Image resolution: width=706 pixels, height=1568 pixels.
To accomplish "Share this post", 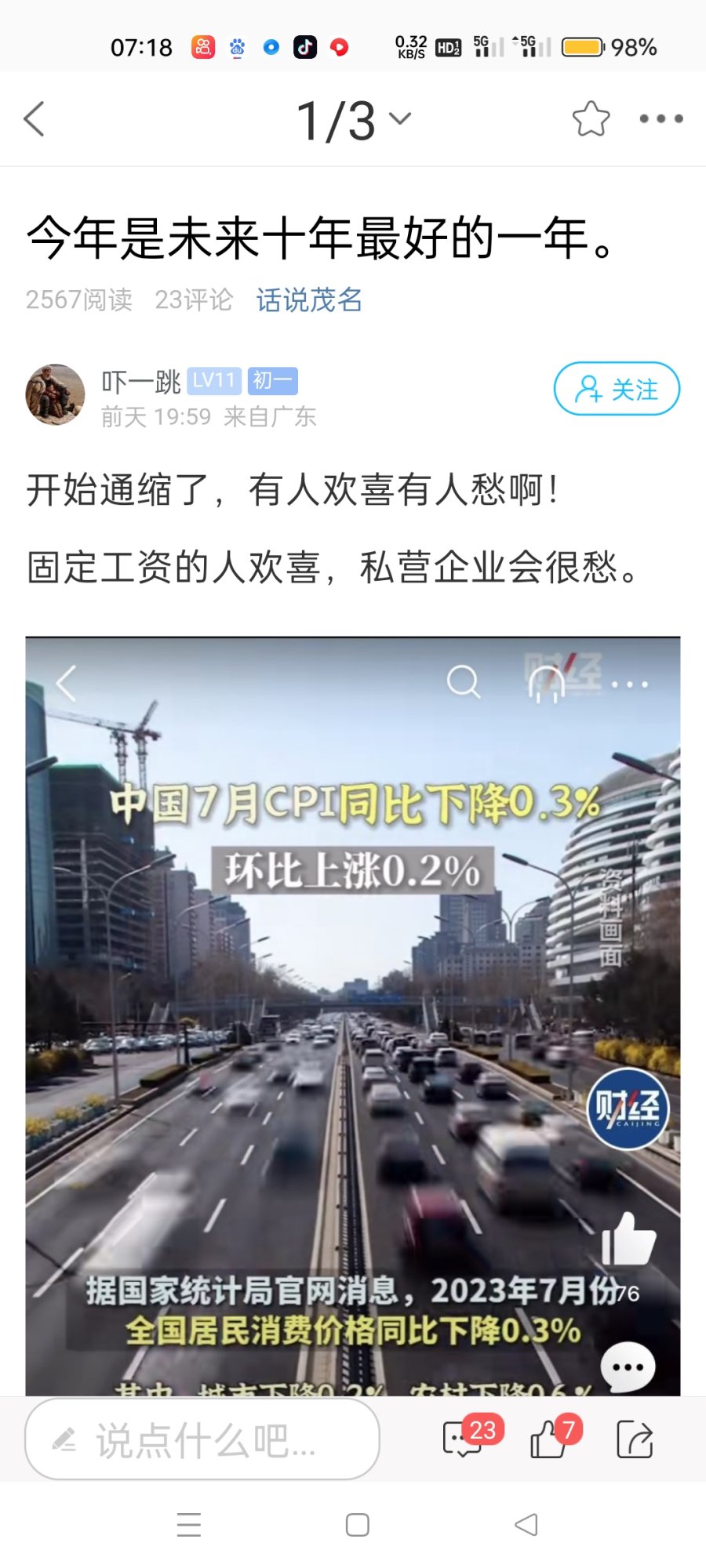I will pos(635,1439).
